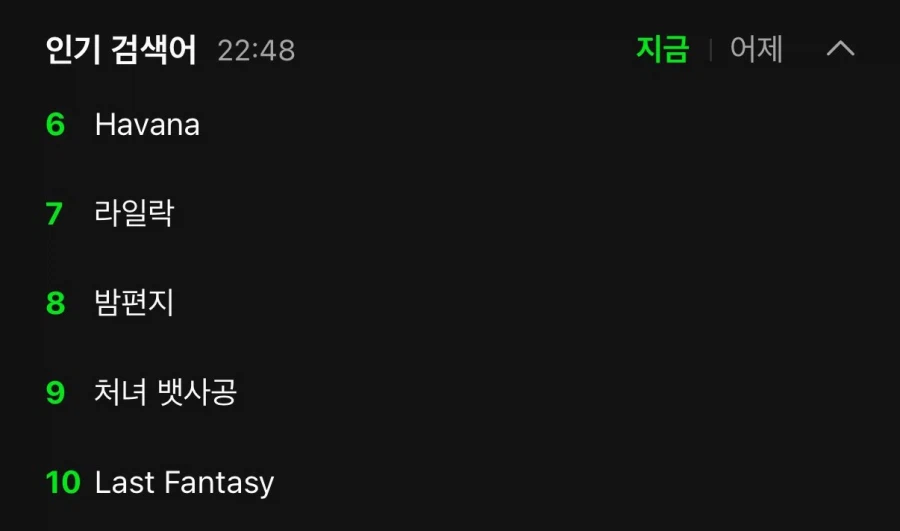Search for Last Fantasy
The width and height of the screenshot is (900, 531).
[184, 482]
